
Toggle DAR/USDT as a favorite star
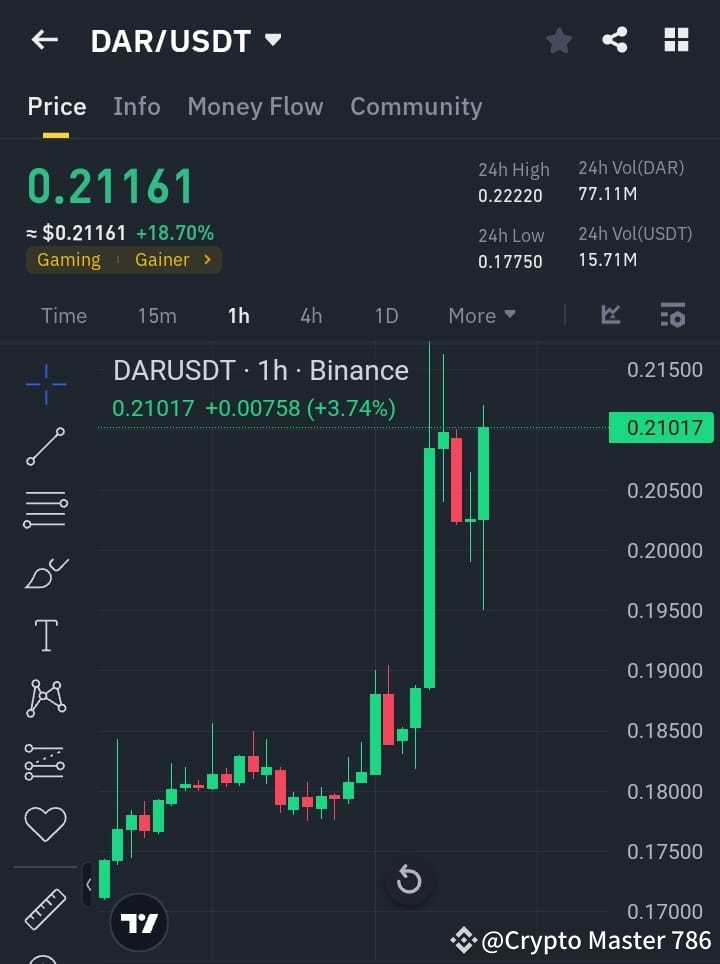coord(558,40)
